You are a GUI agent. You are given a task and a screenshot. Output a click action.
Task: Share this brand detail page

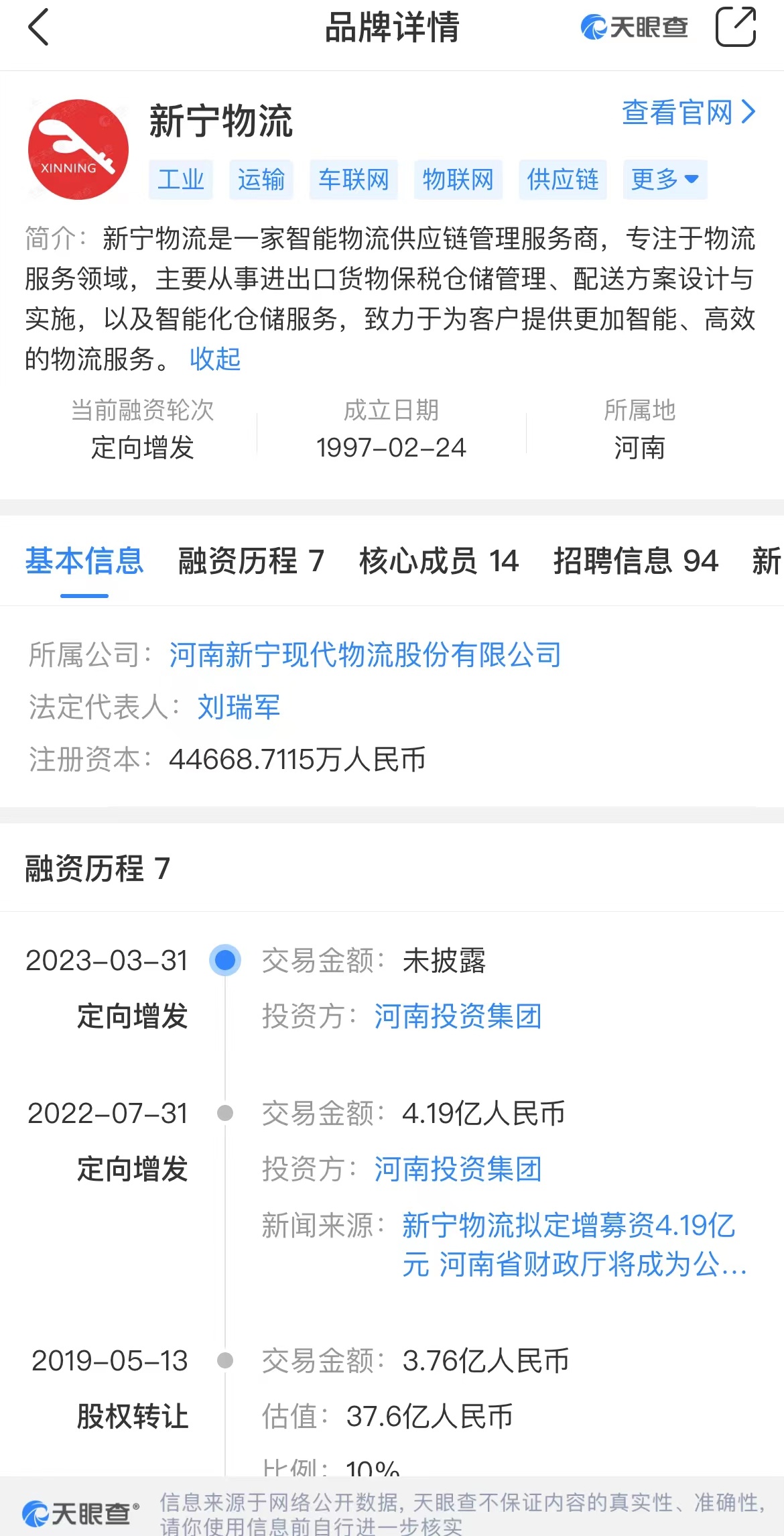click(735, 27)
